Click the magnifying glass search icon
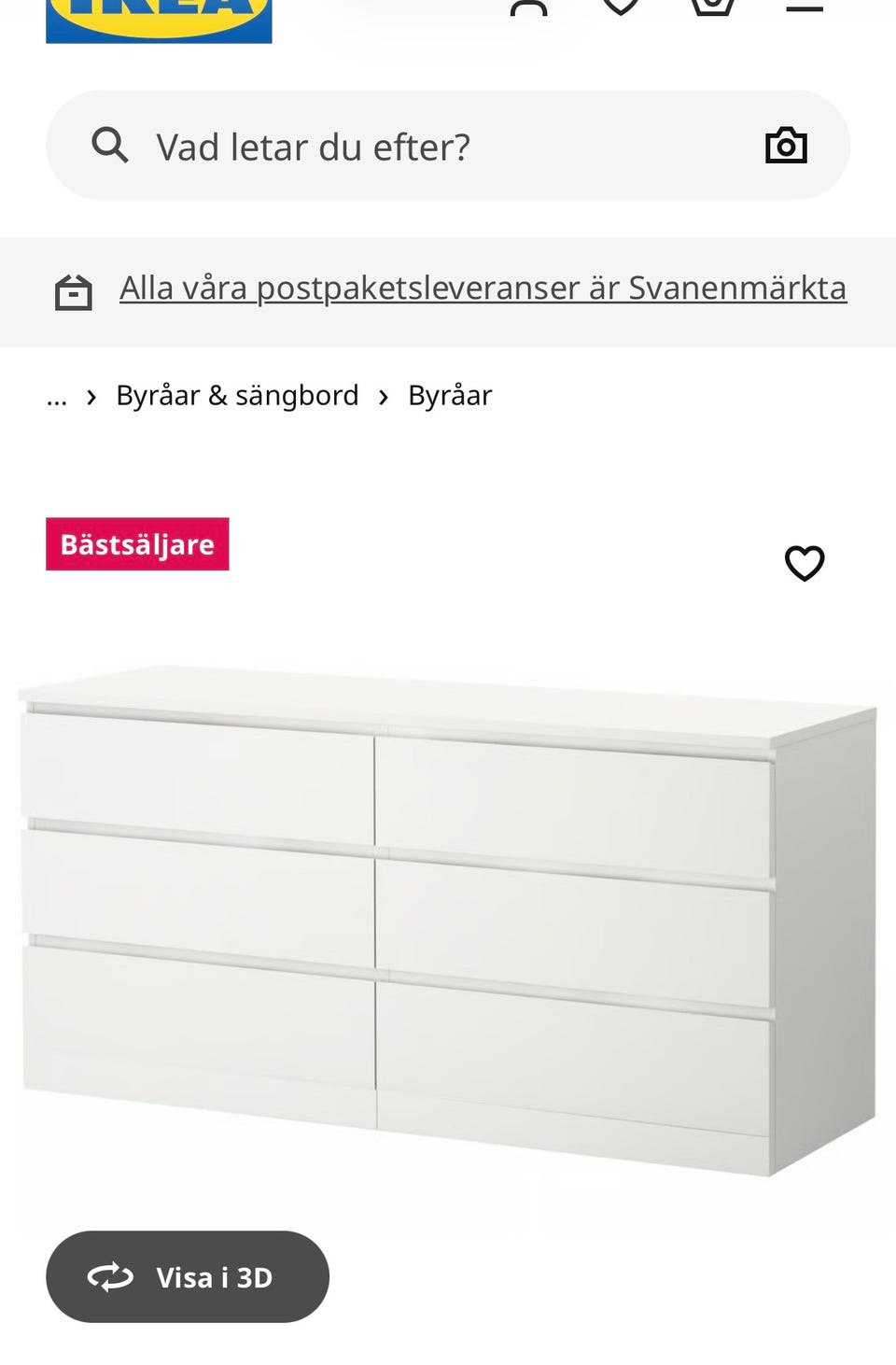The width and height of the screenshot is (896, 1365). tap(111, 145)
